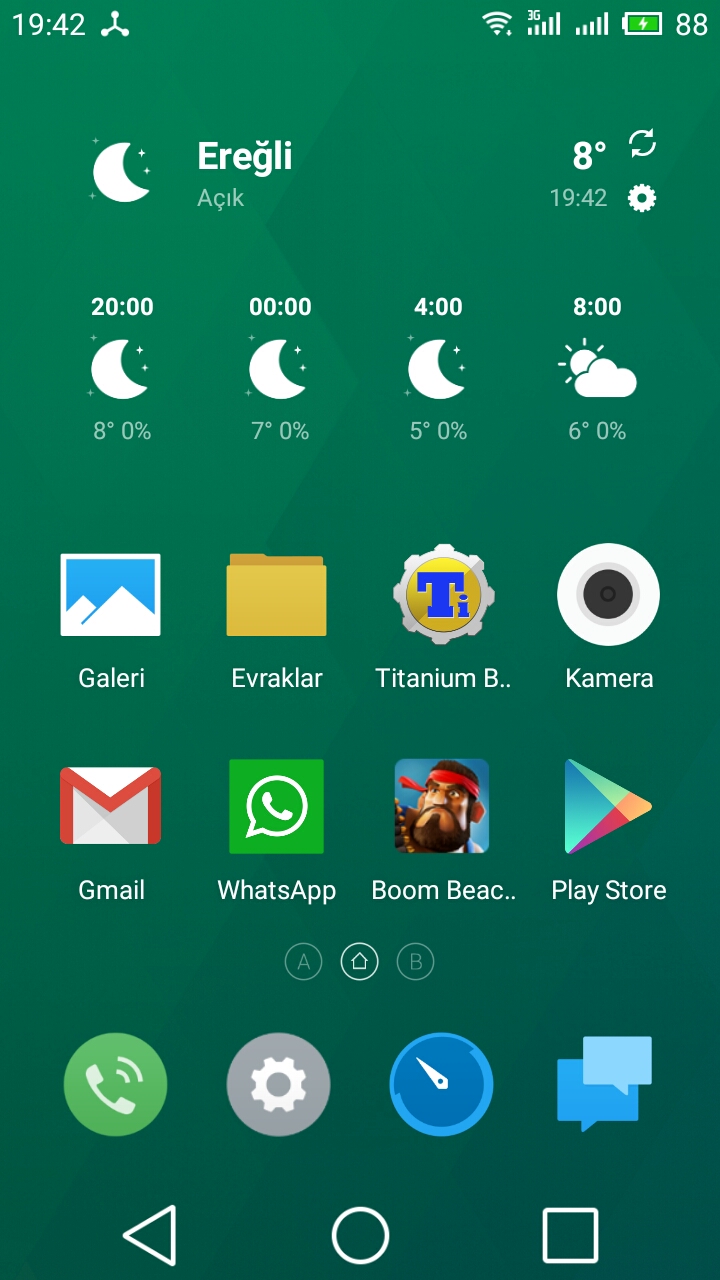The image size is (720, 1280).
Task: Start the Boom Beach game
Action: (442, 806)
